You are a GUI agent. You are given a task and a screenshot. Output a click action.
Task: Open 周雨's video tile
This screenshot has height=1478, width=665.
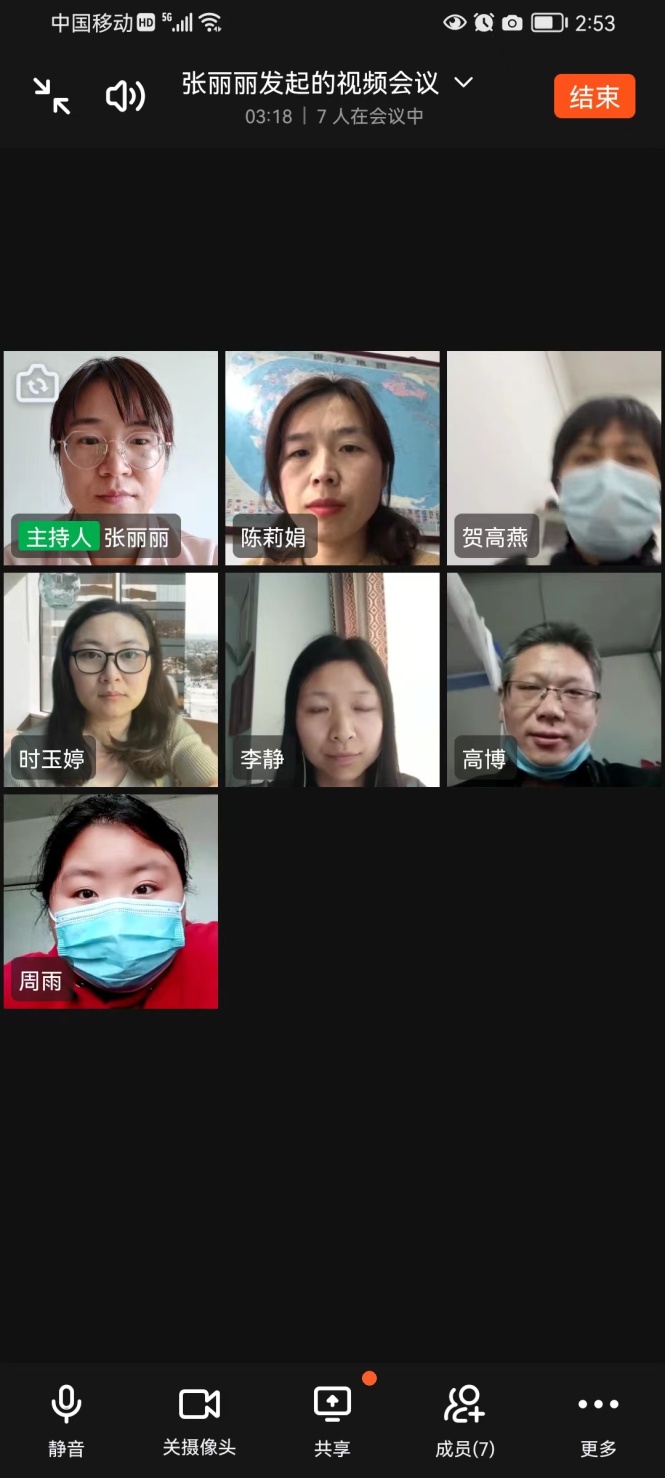(x=111, y=901)
